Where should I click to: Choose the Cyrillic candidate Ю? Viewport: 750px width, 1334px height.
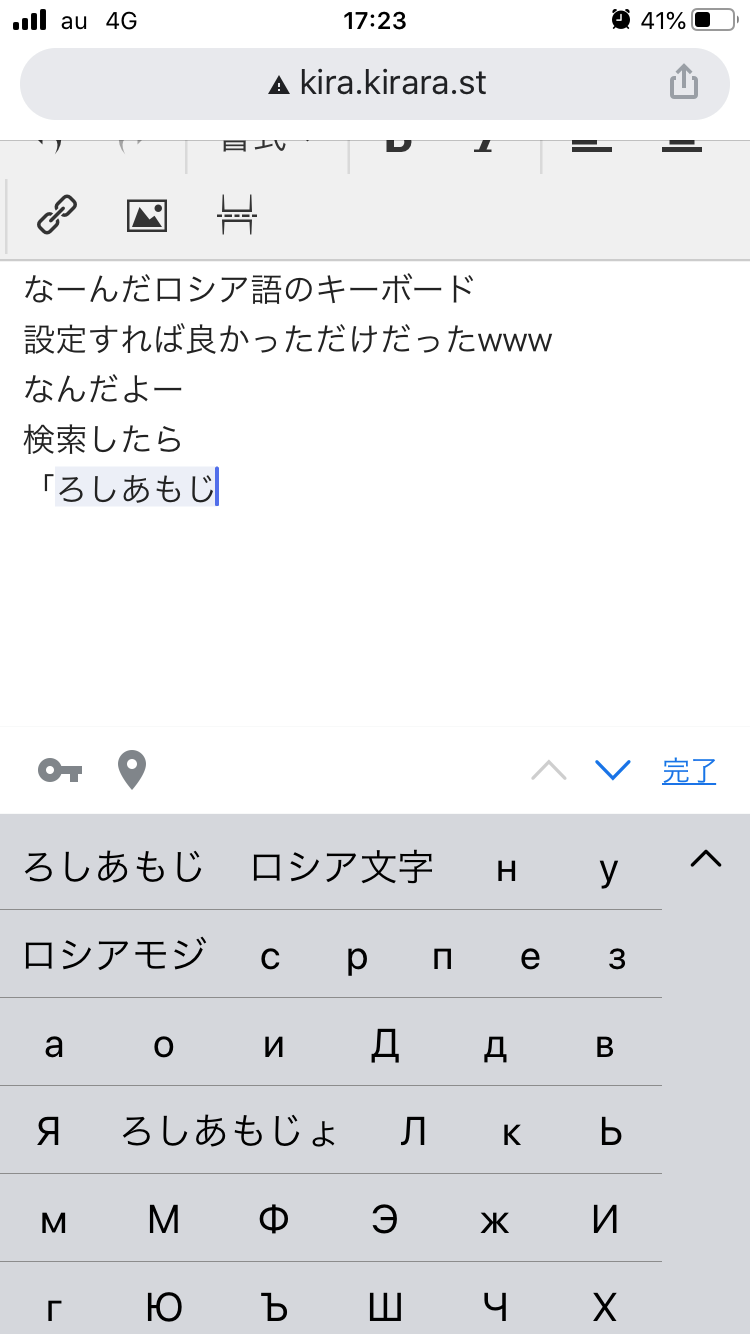(x=163, y=1307)
